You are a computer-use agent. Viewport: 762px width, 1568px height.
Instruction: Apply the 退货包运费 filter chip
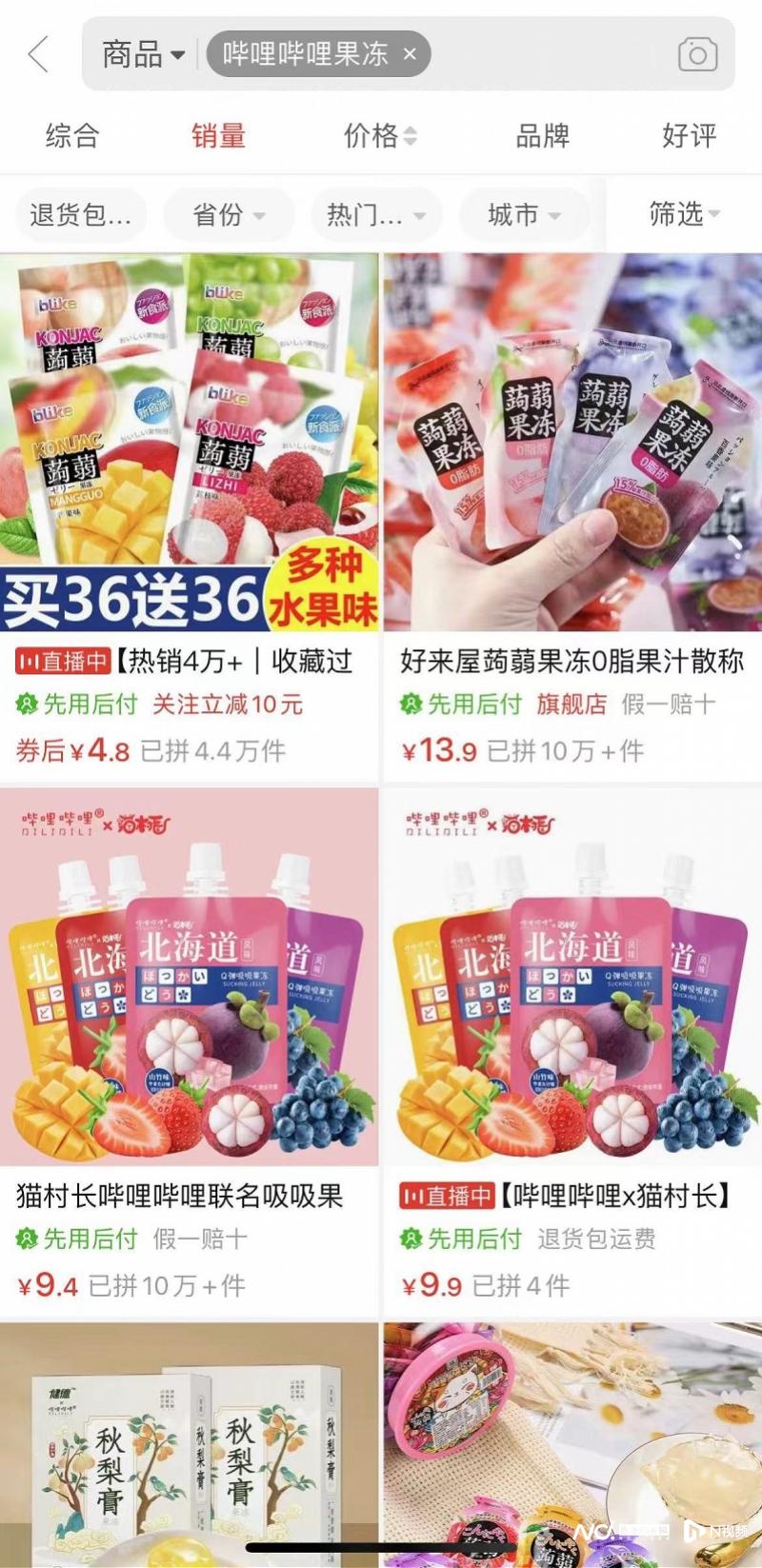tap(81, 215)
